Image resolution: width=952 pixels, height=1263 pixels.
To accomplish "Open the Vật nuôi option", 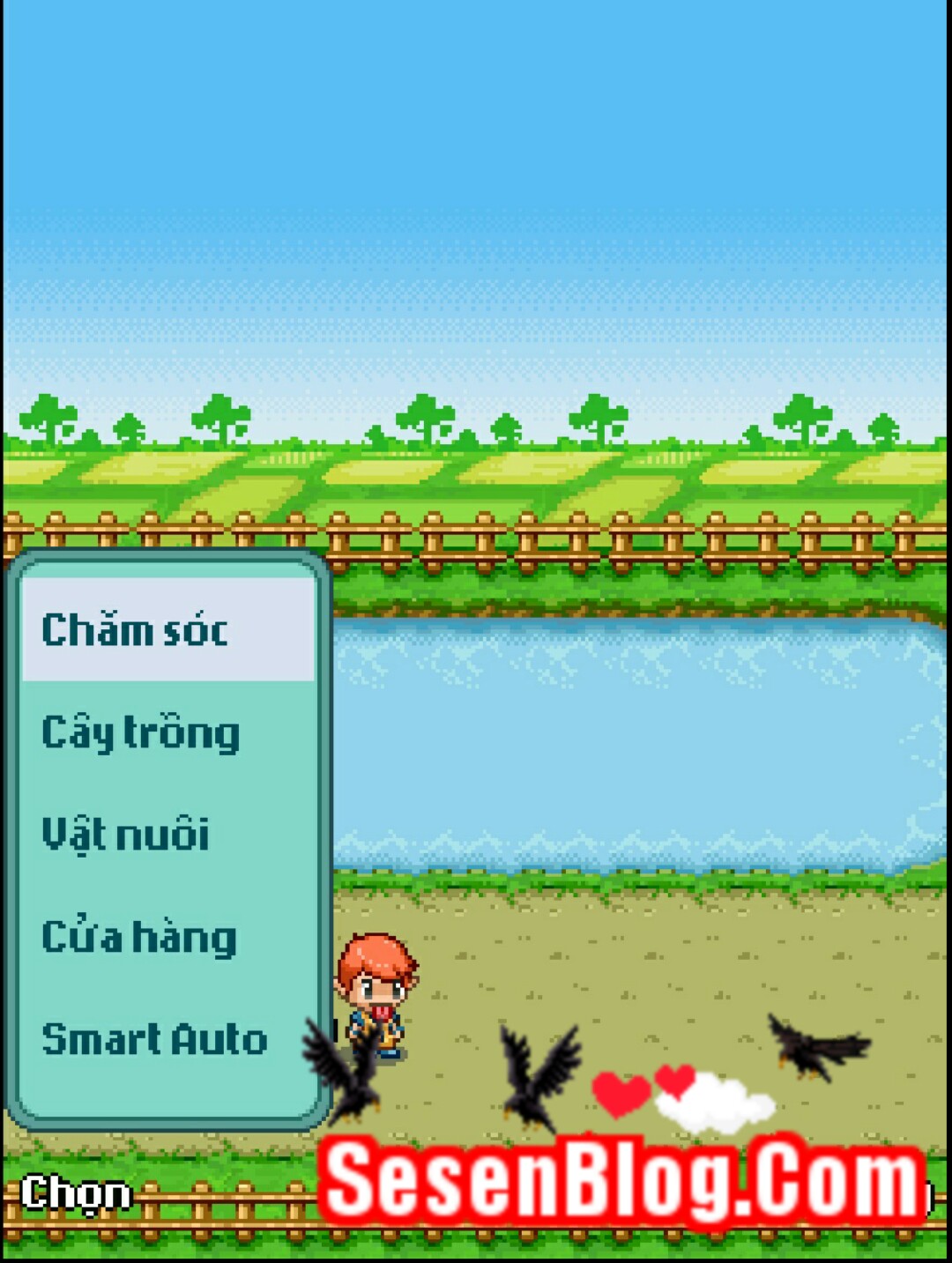I will point(167,834).
